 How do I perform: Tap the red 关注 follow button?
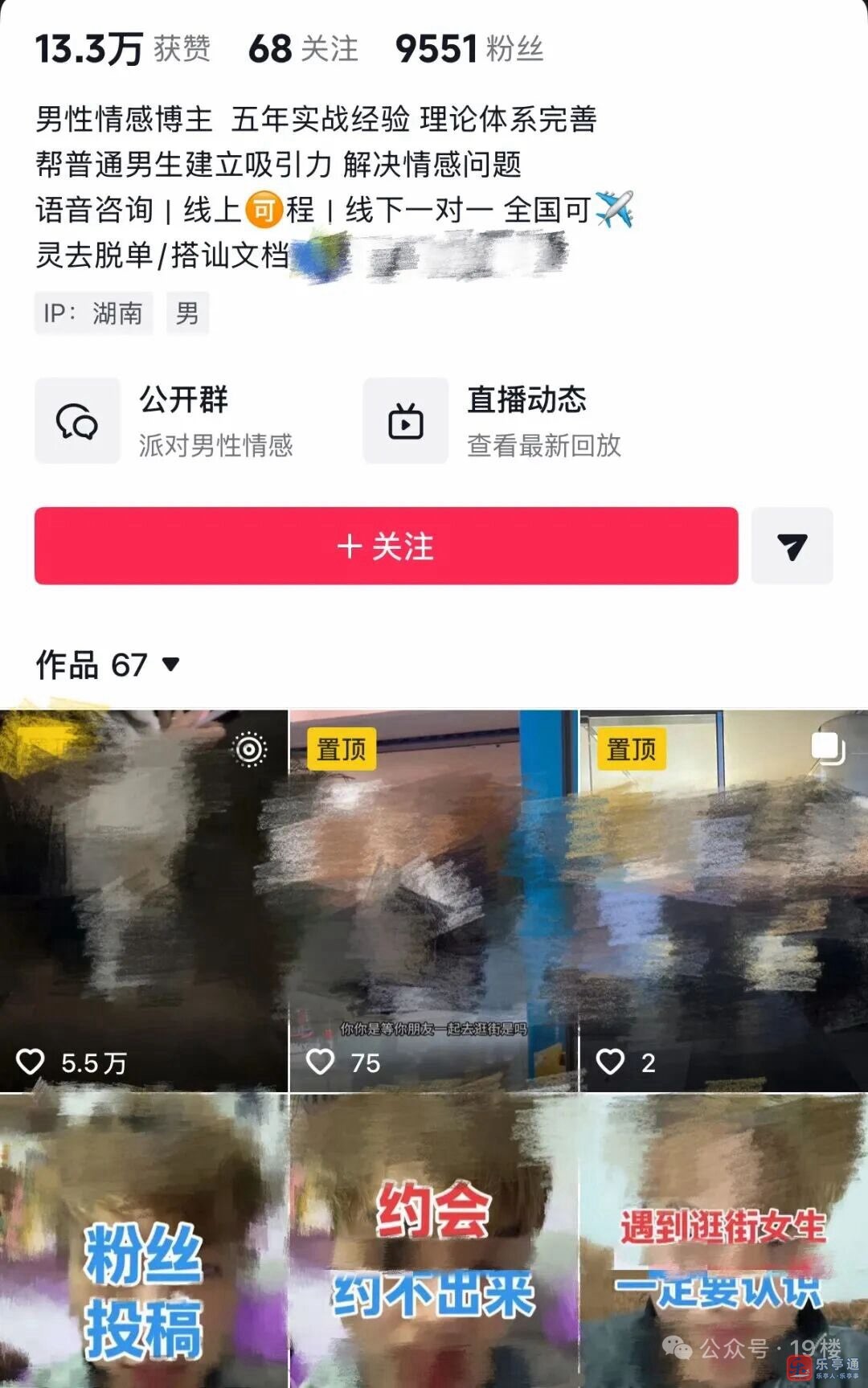pos(386,546)
